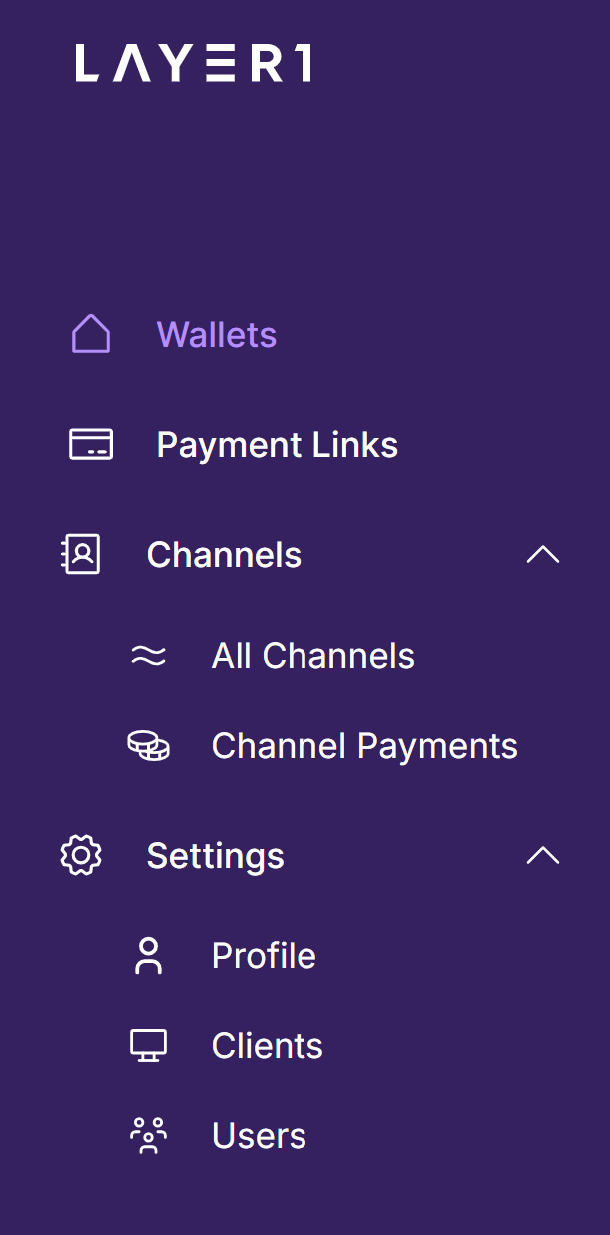The width and height of the screenshot is (610, 1235).
Task: Select the Clients item
Action: point(267,1046)
